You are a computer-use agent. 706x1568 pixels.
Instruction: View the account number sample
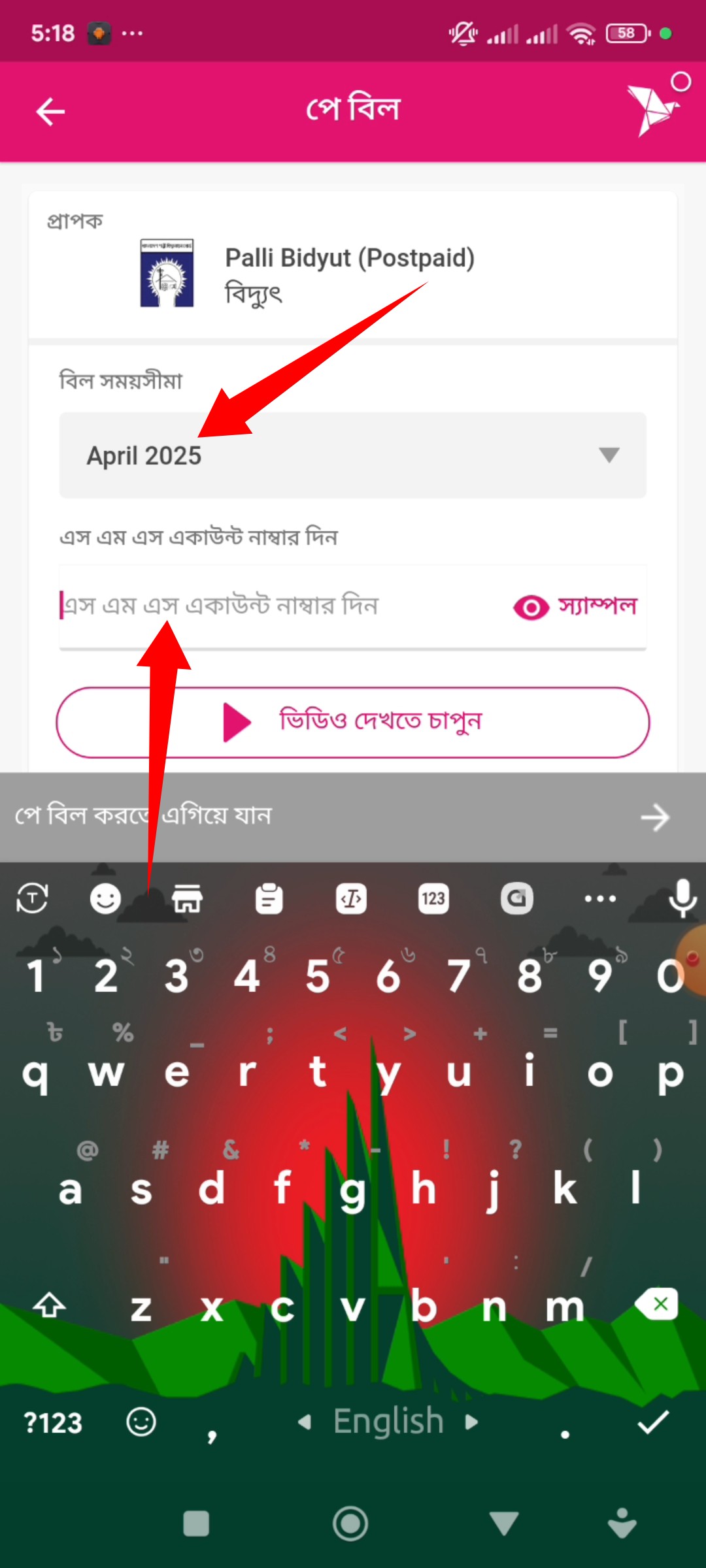click(575, 607)
